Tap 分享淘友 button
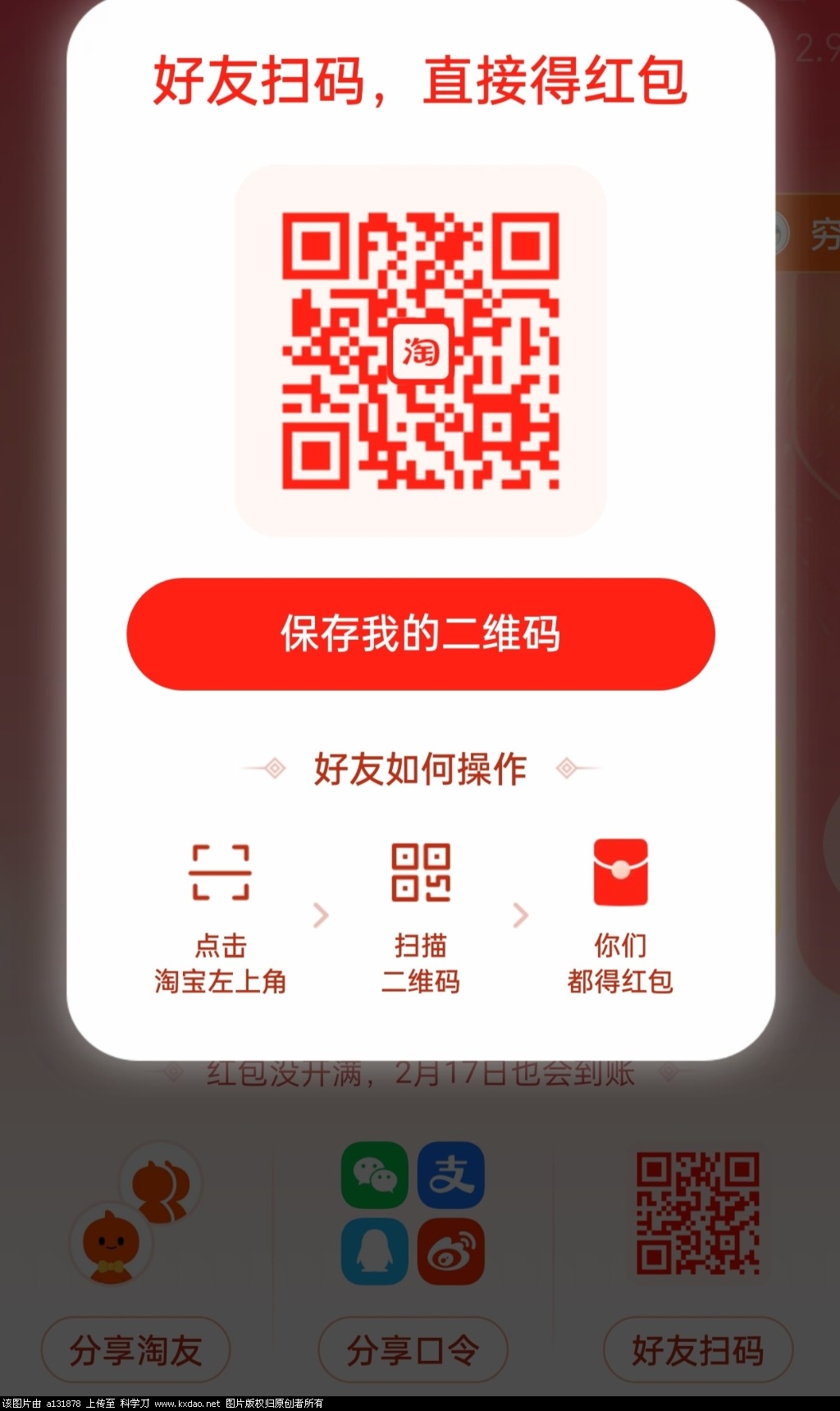 click(x=135, y=1349)
